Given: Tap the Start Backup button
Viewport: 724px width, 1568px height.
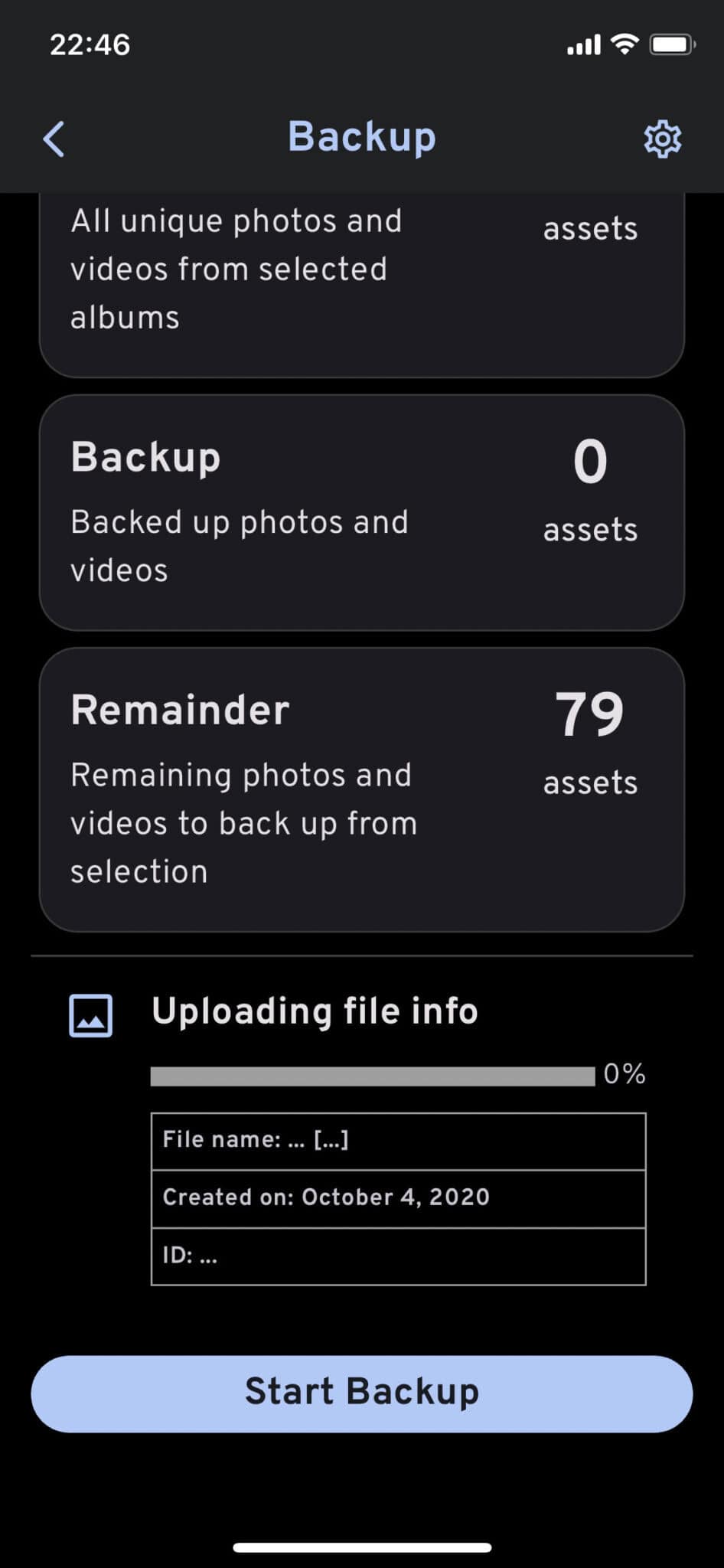Looking at the screenshot, I should (361, 1393).
